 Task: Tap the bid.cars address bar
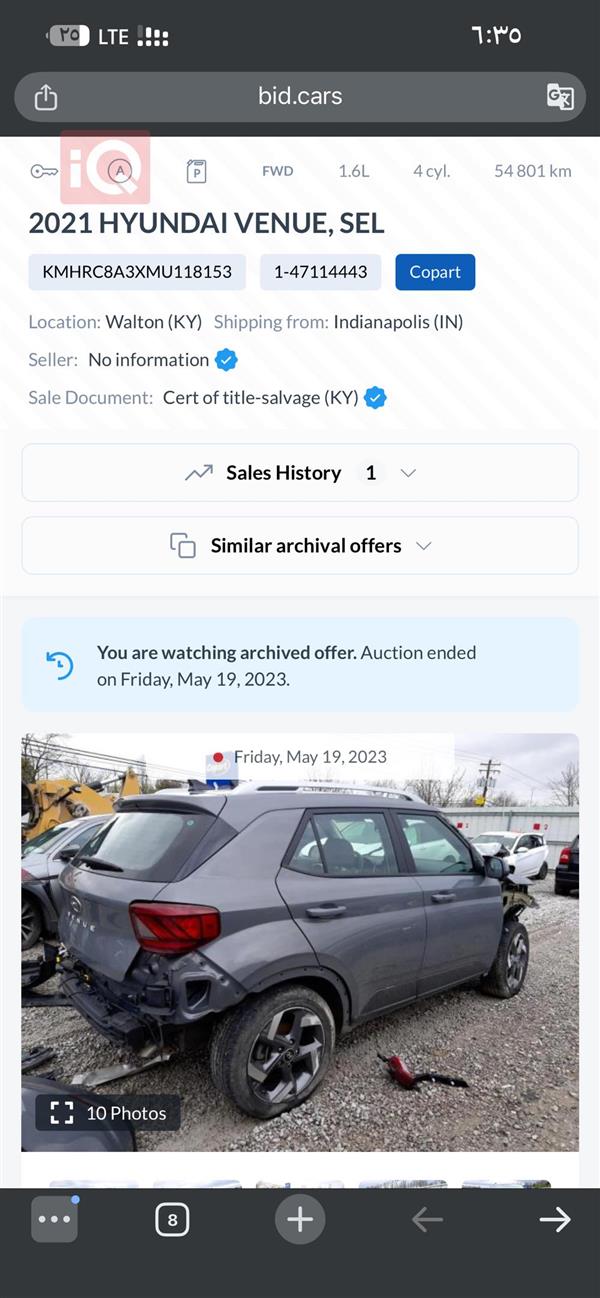click(300, 97)
